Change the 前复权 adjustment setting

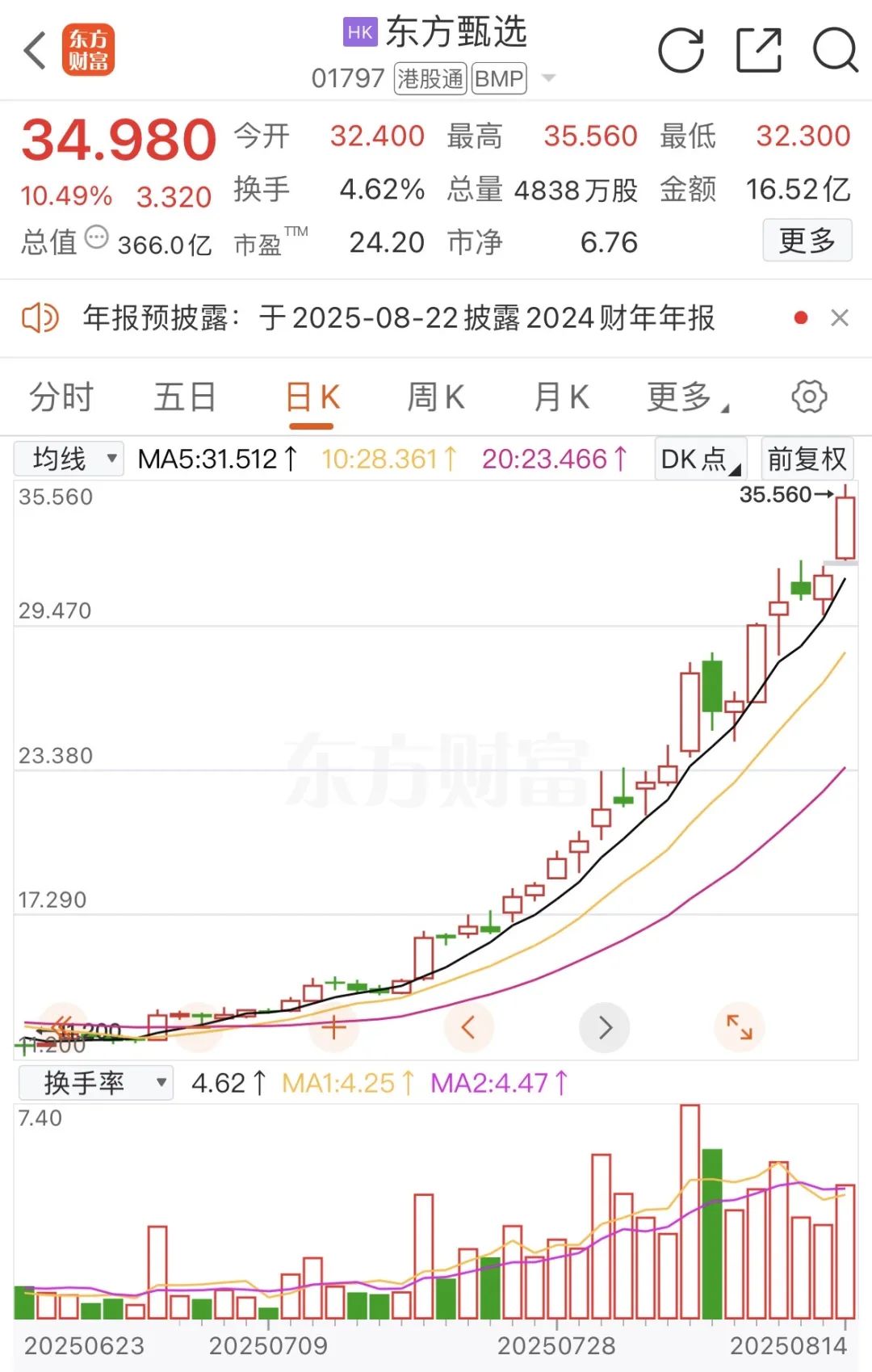pyautogui.click(x=807, y=459)
